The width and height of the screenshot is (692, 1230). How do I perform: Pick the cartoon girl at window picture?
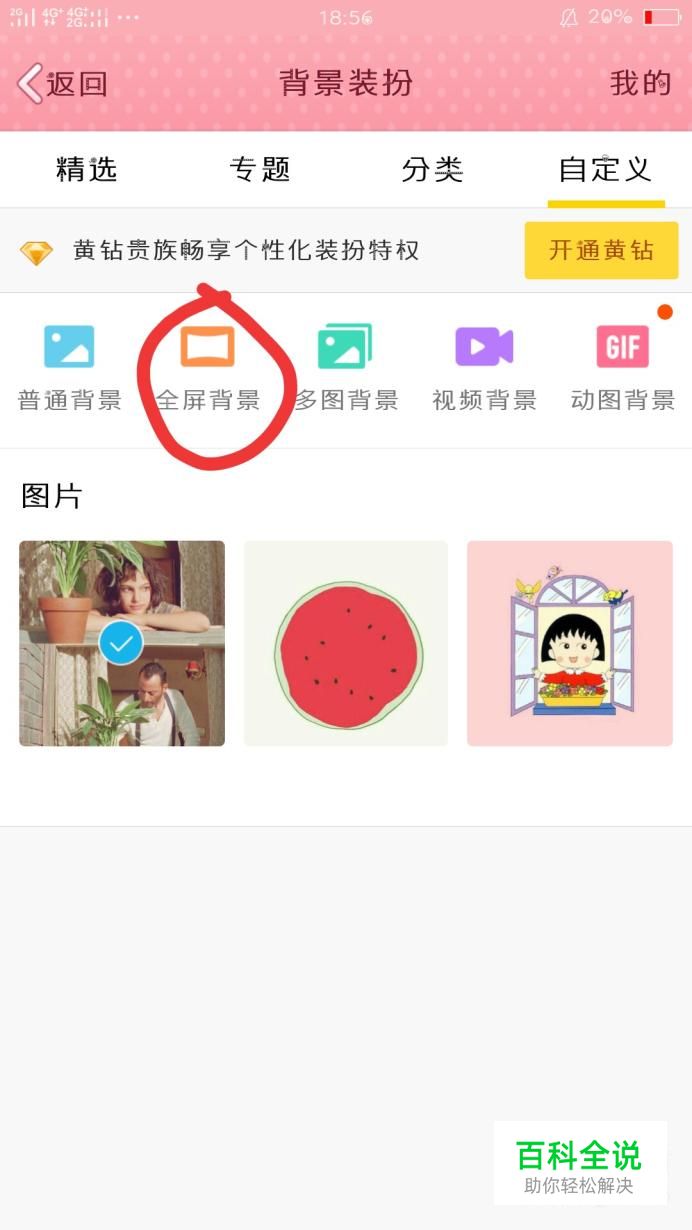tap(570, 643)
